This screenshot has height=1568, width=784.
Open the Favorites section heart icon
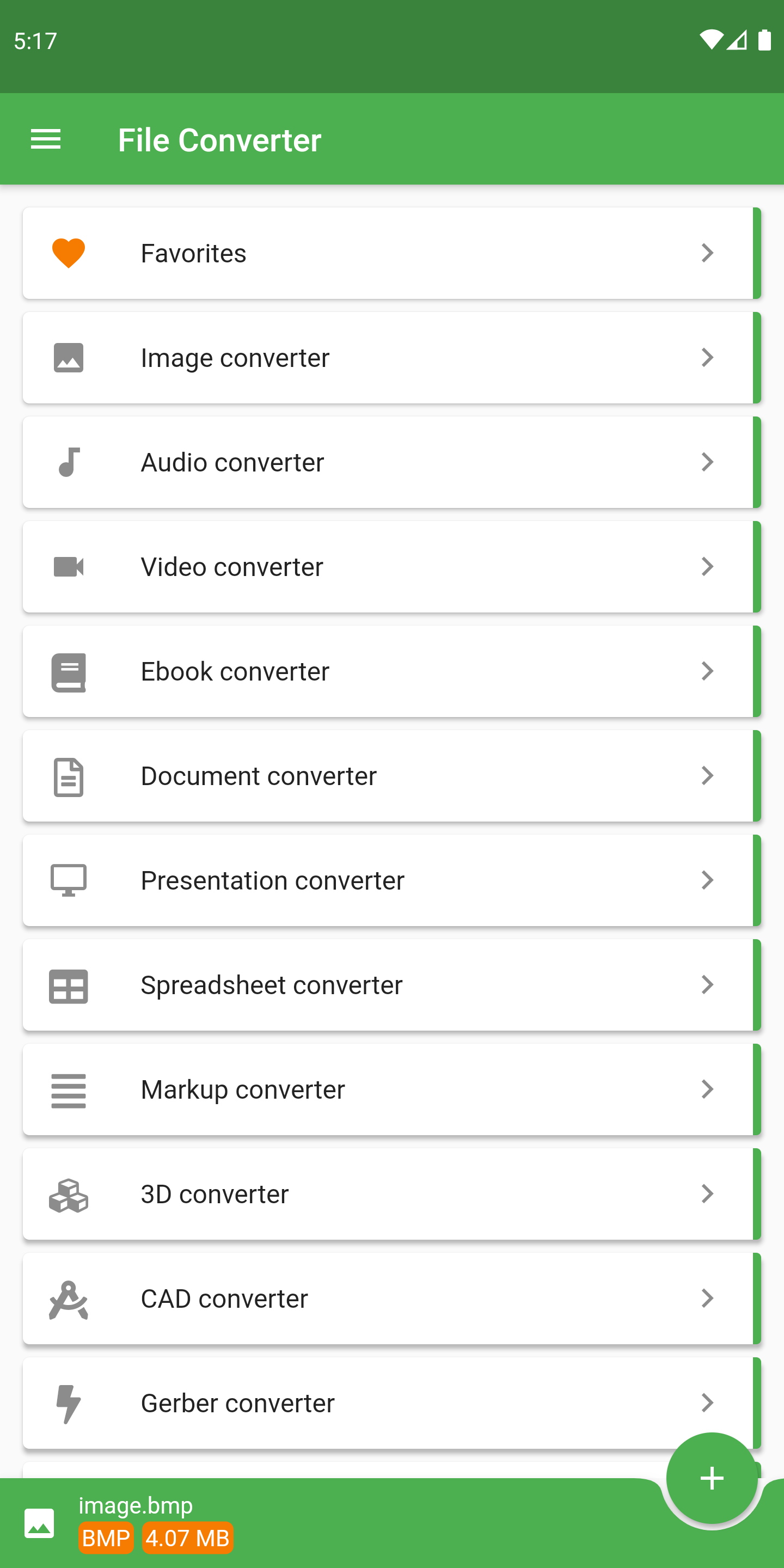pos(68,253)
